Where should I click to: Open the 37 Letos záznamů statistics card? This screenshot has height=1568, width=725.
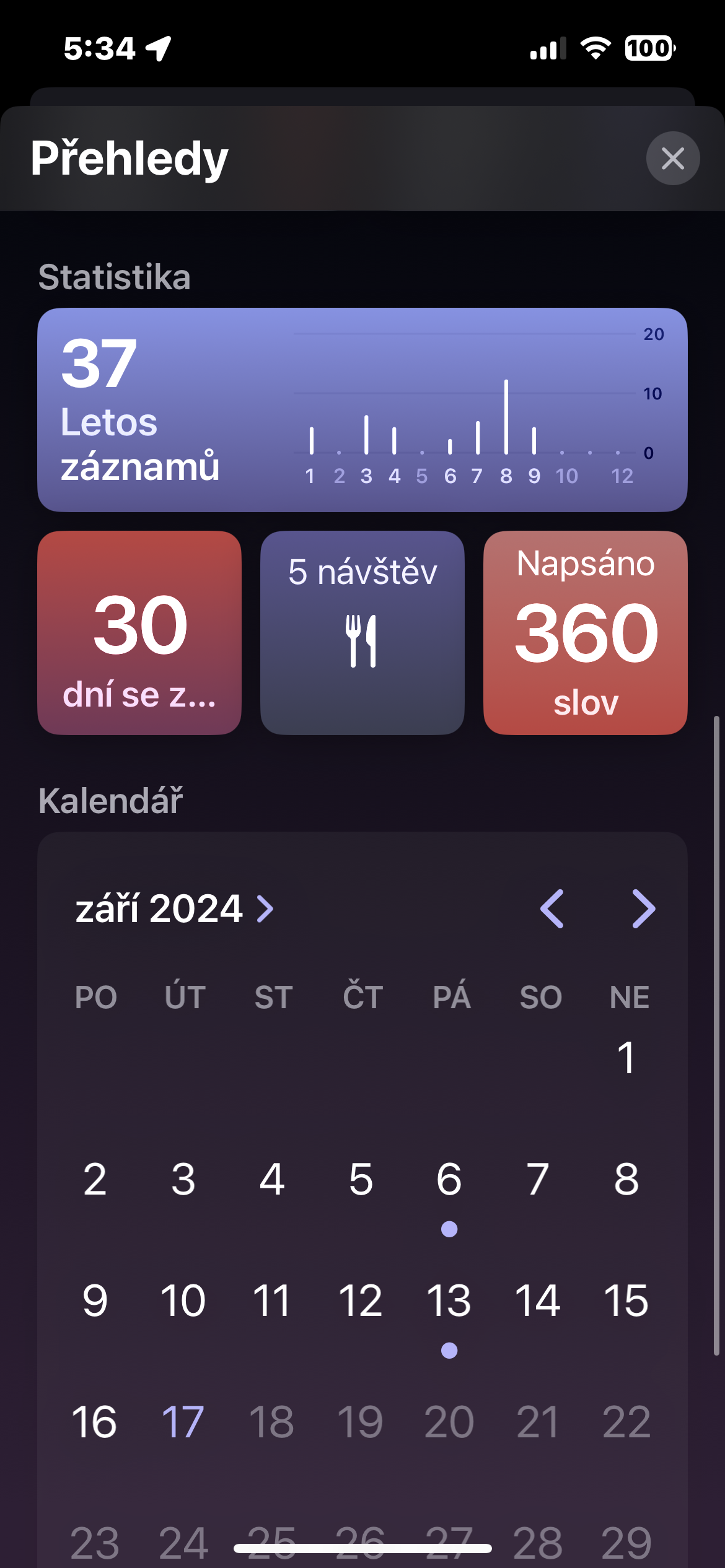[x=362, y=410]
